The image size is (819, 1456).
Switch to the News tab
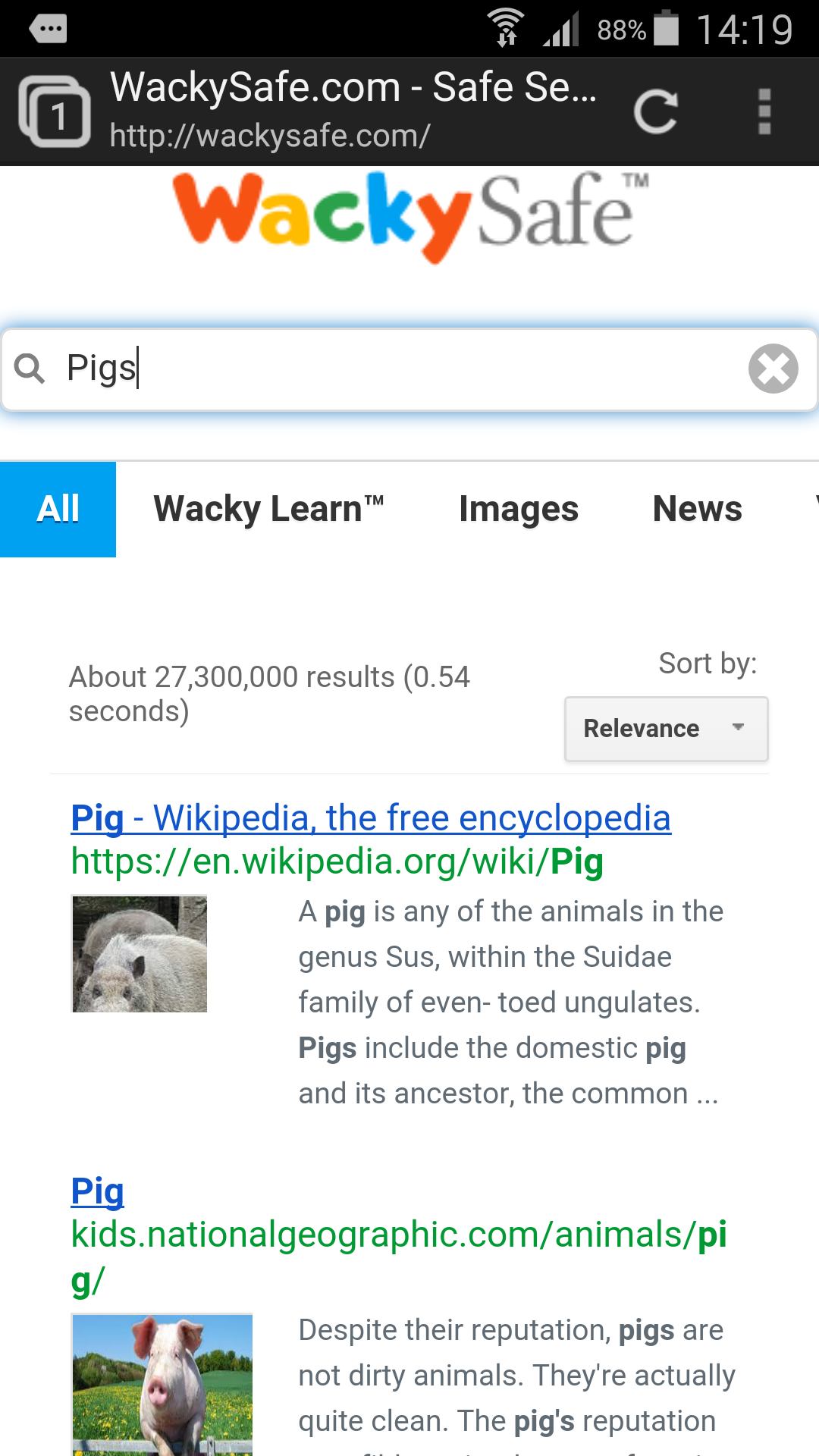(x=697, y=509)
